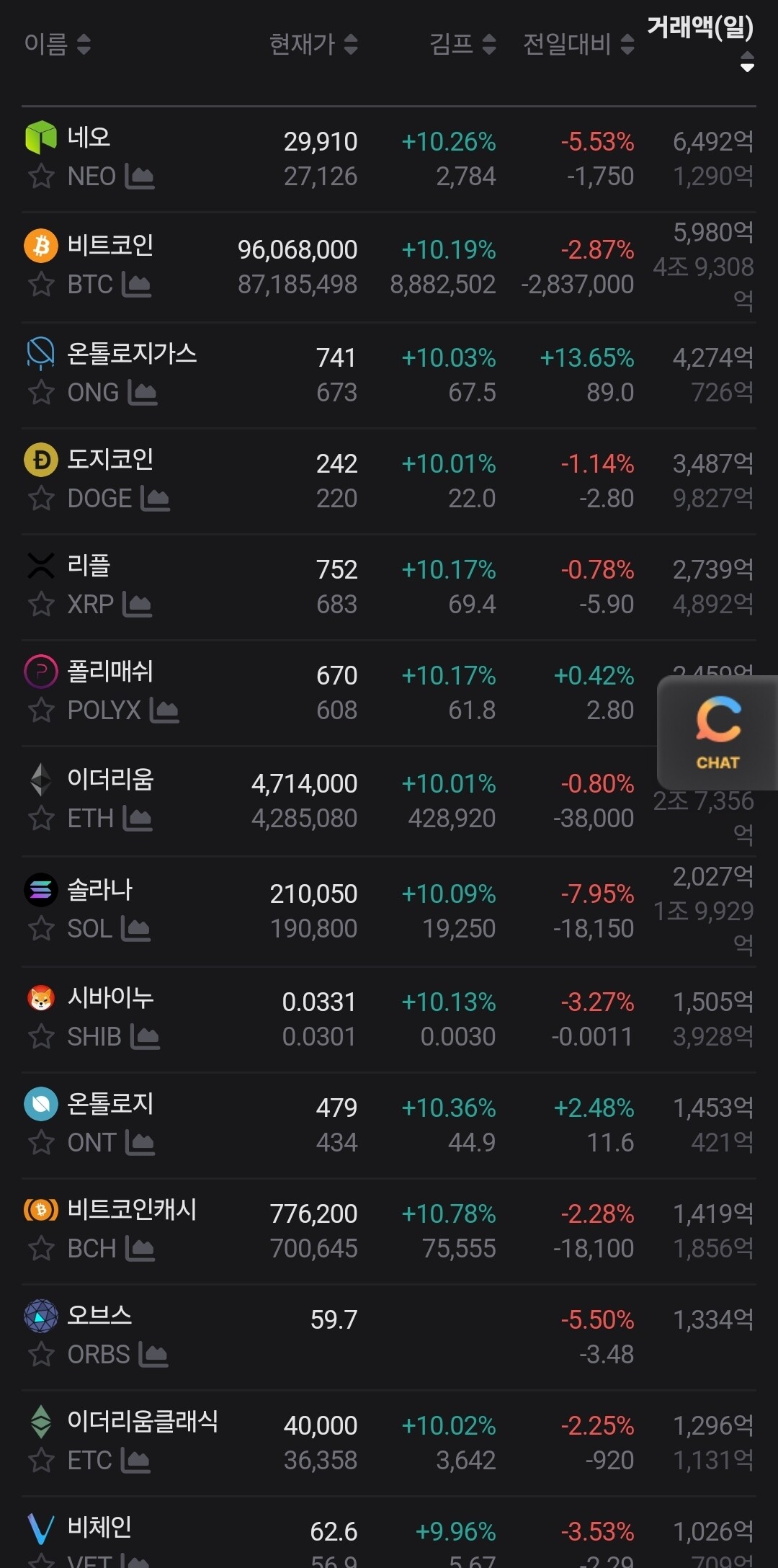Sort by 거래액(일) volume column
The height and width of the screenshot is (1568, 778).
700,42
